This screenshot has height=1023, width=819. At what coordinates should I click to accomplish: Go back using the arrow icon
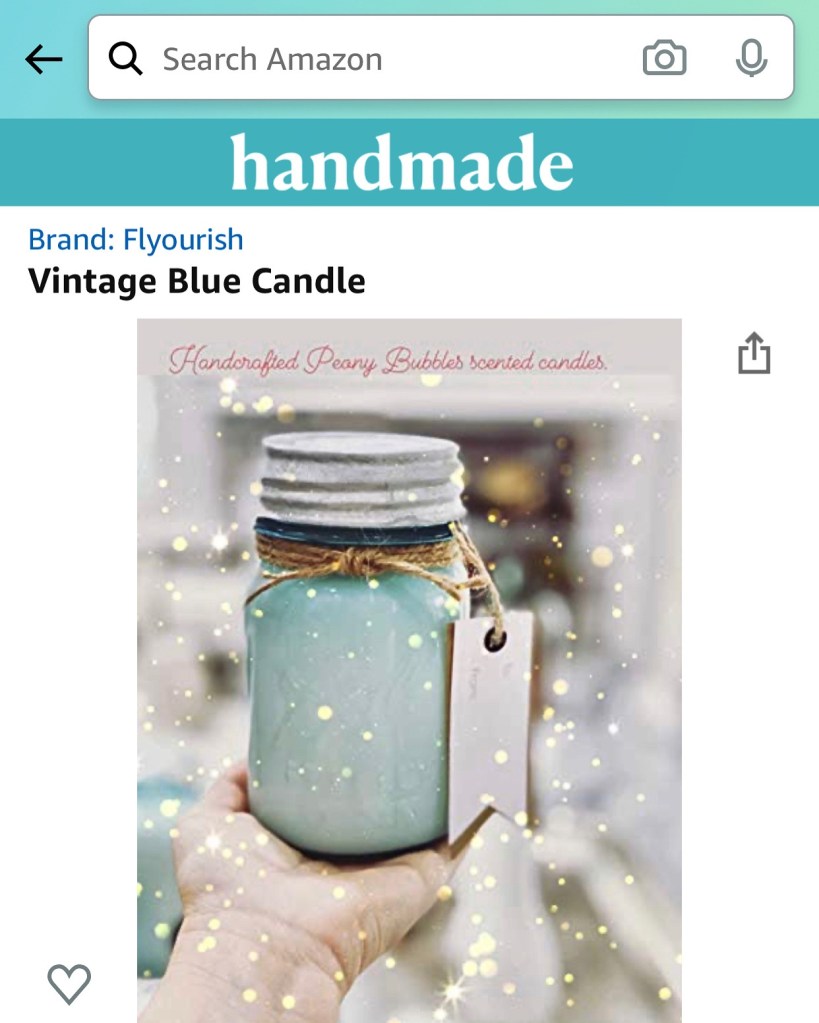tap(43, 60)
